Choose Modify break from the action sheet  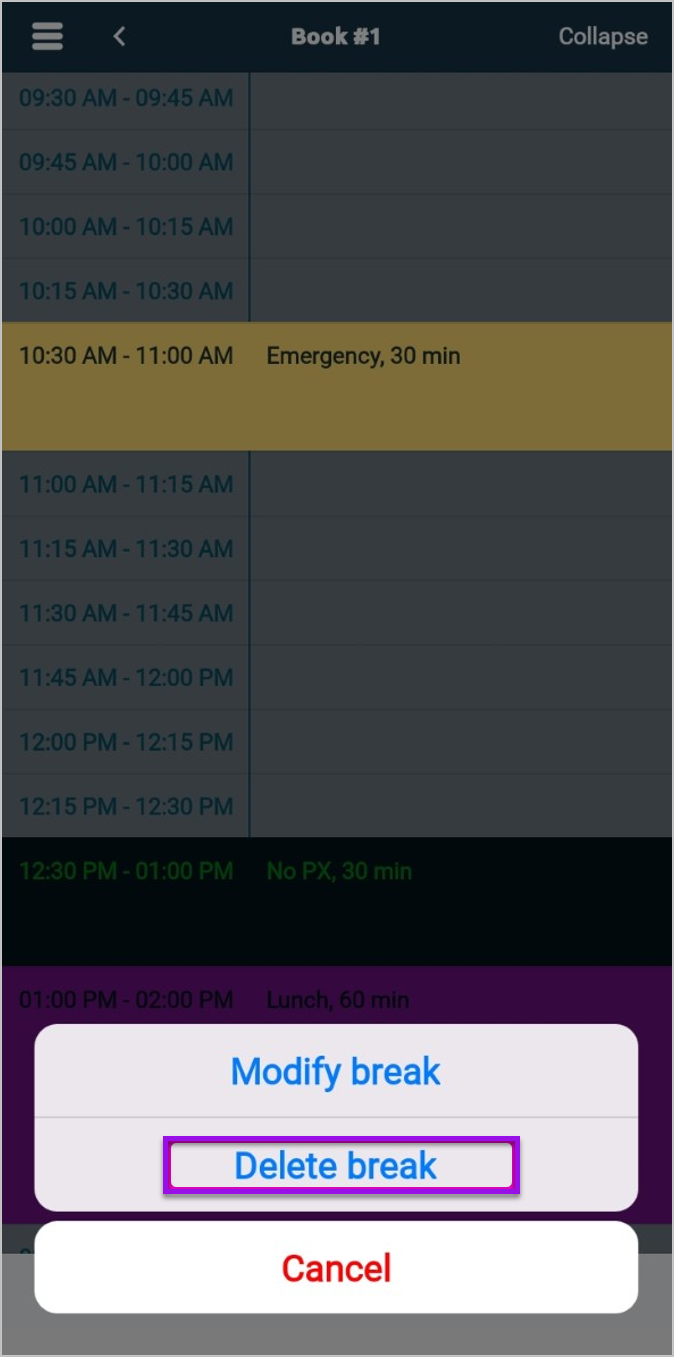[336, 1072]
